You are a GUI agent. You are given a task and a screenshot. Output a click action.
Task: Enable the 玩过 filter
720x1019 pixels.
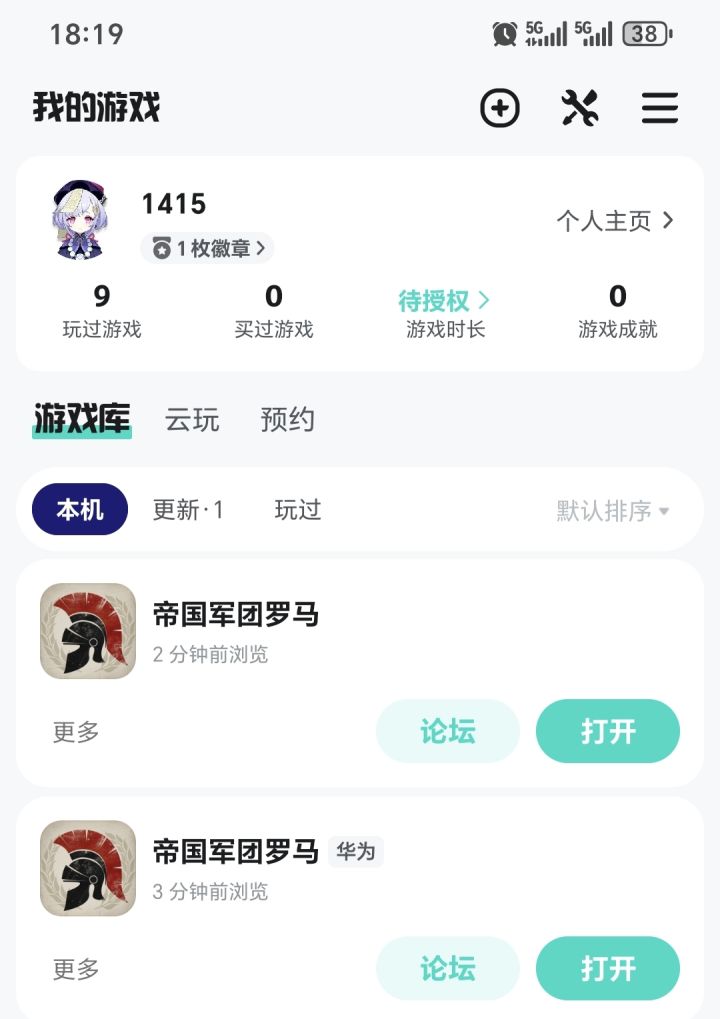[297, 510]
